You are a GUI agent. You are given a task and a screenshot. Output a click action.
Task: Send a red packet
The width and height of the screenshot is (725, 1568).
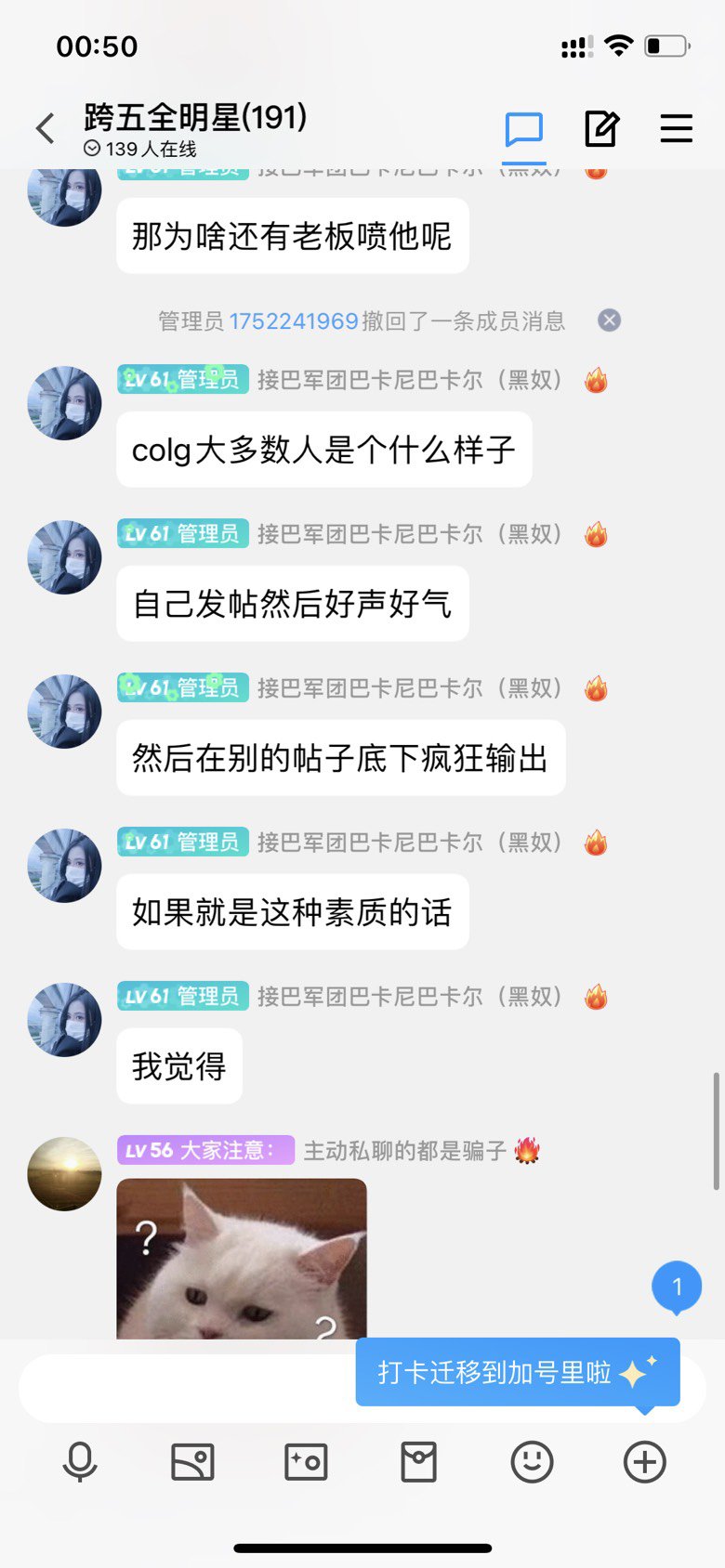(419, 1462)
